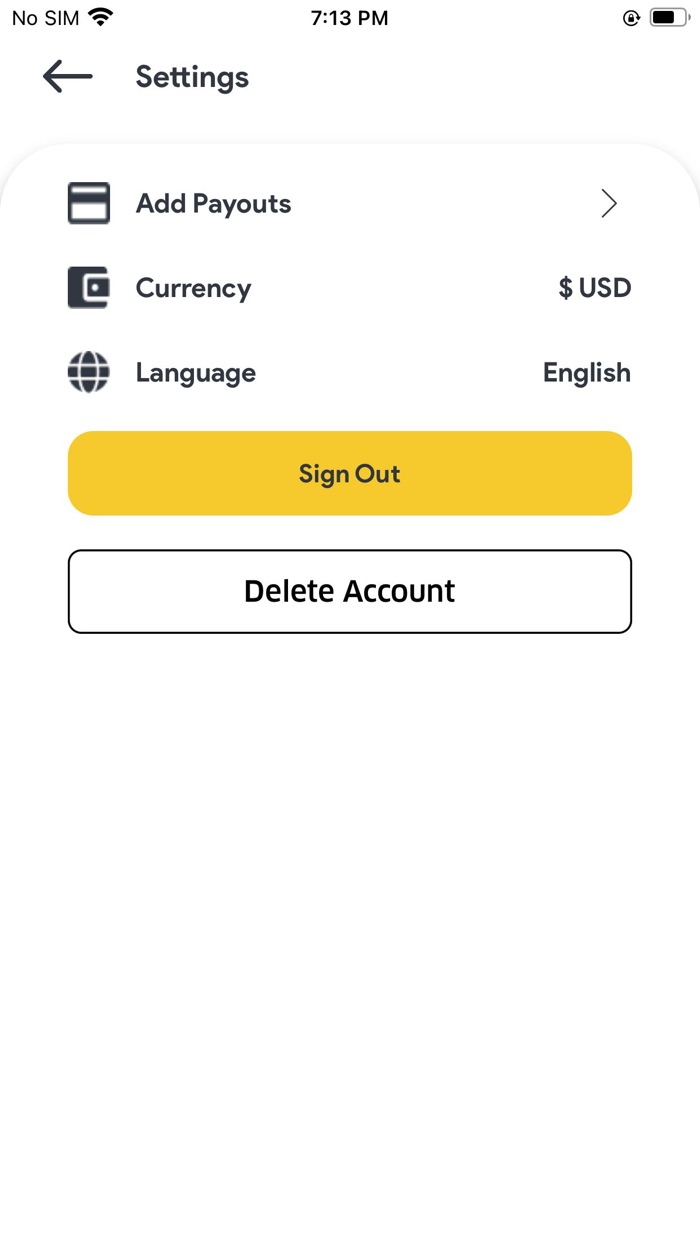700x1244 pixels.
Task: Go back using the arrow icon
Action: tap(67, 77)
